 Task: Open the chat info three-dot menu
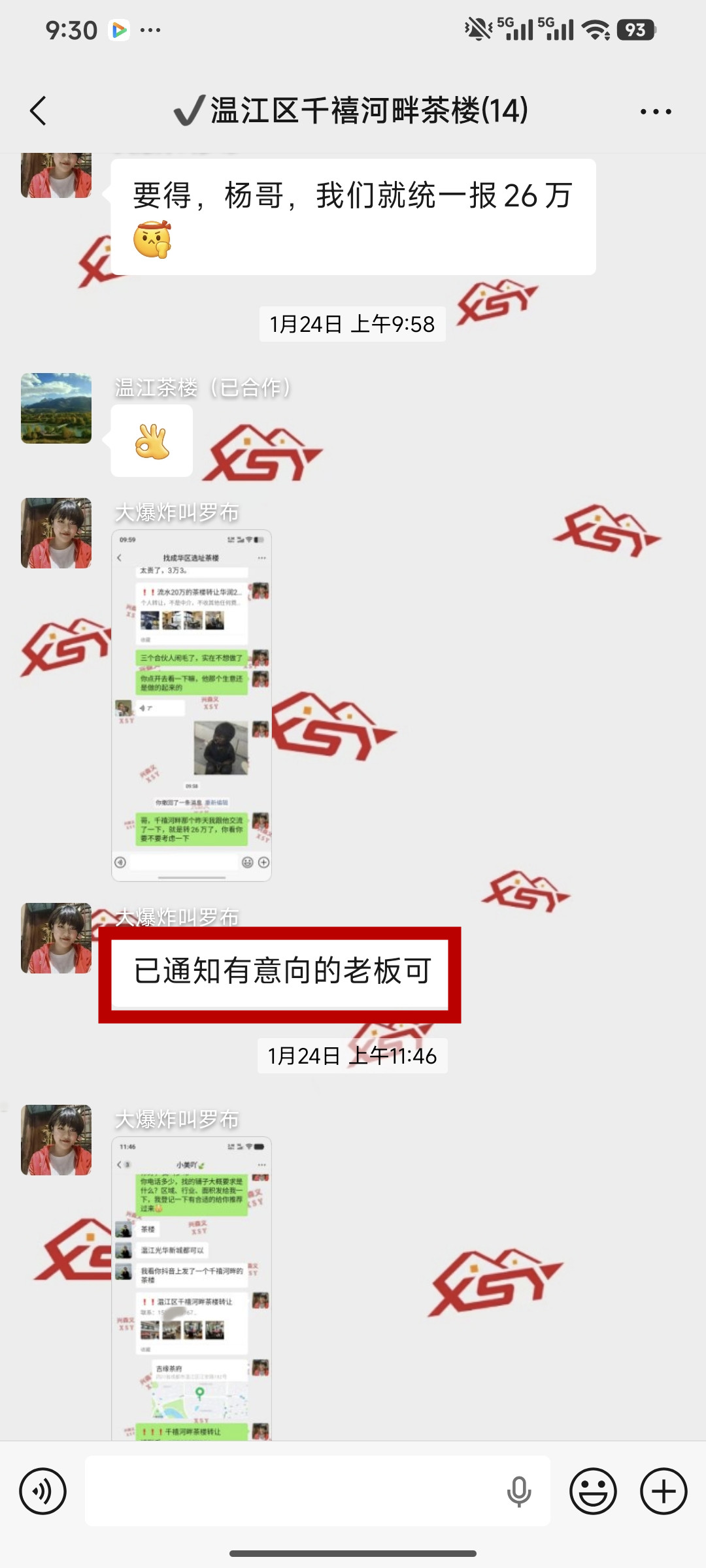pyautogui.click(x=656, y=112)
